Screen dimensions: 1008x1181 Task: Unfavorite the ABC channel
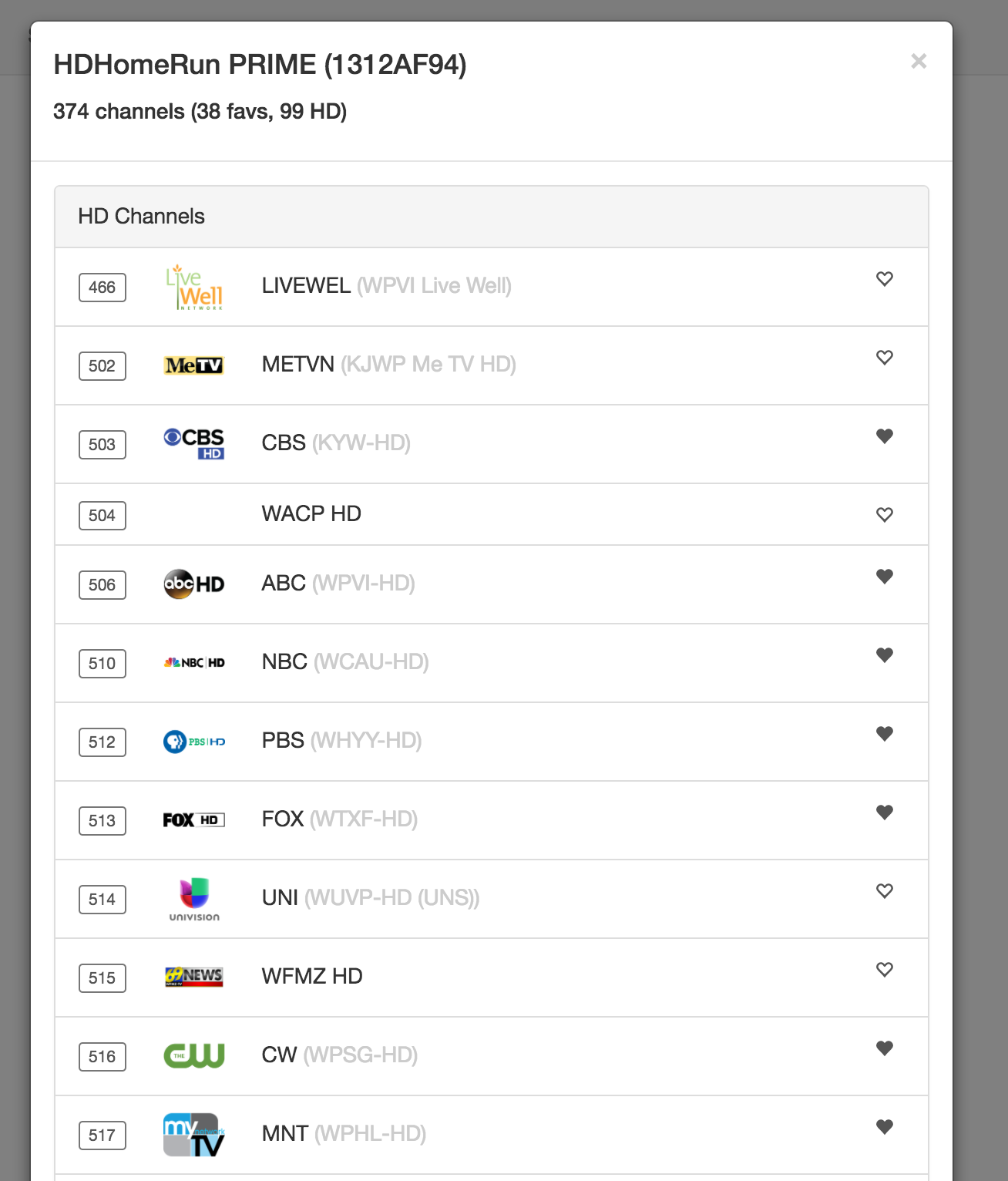pos(884,577)
